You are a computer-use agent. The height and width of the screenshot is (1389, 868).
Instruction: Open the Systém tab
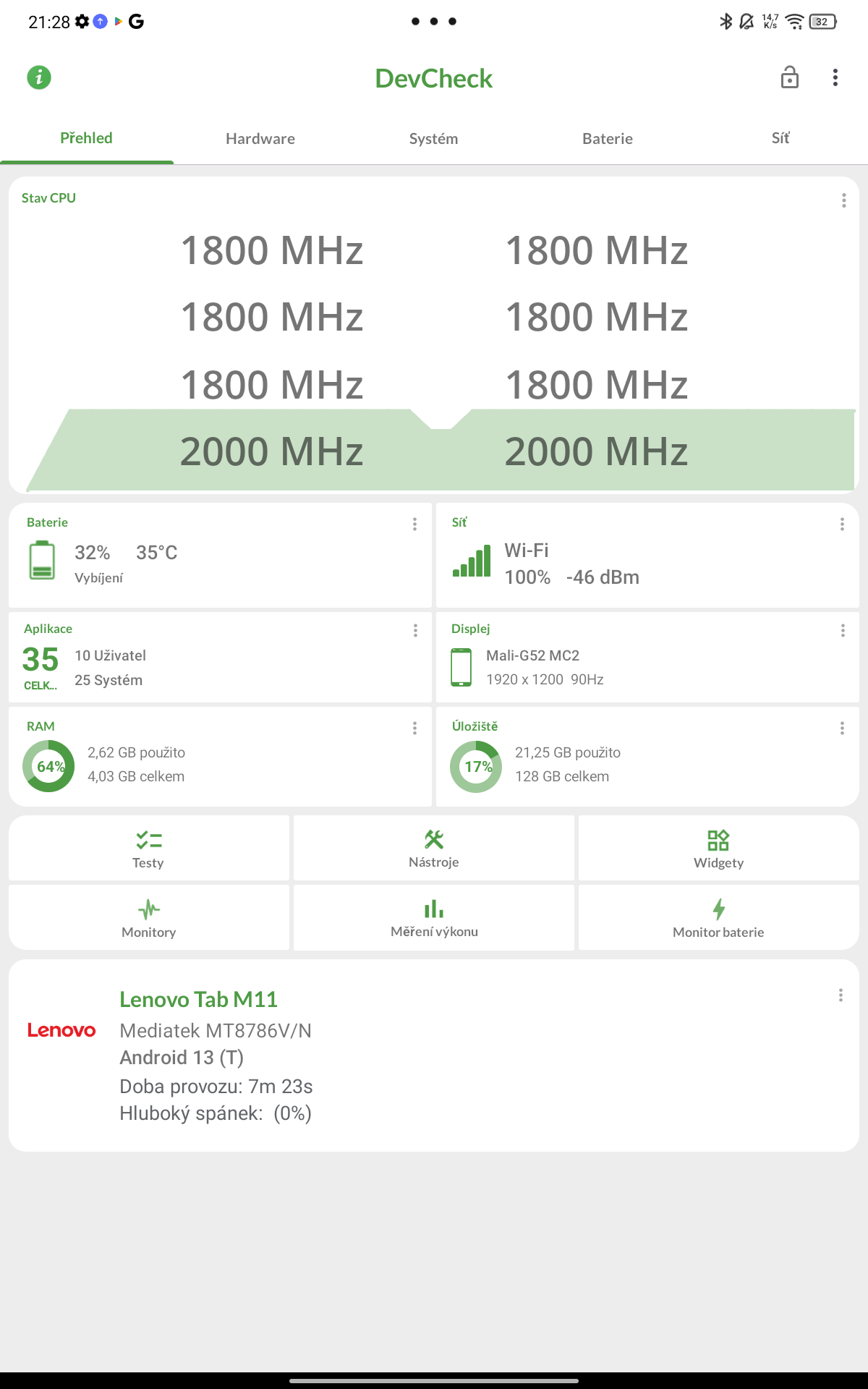coord(433,138)
